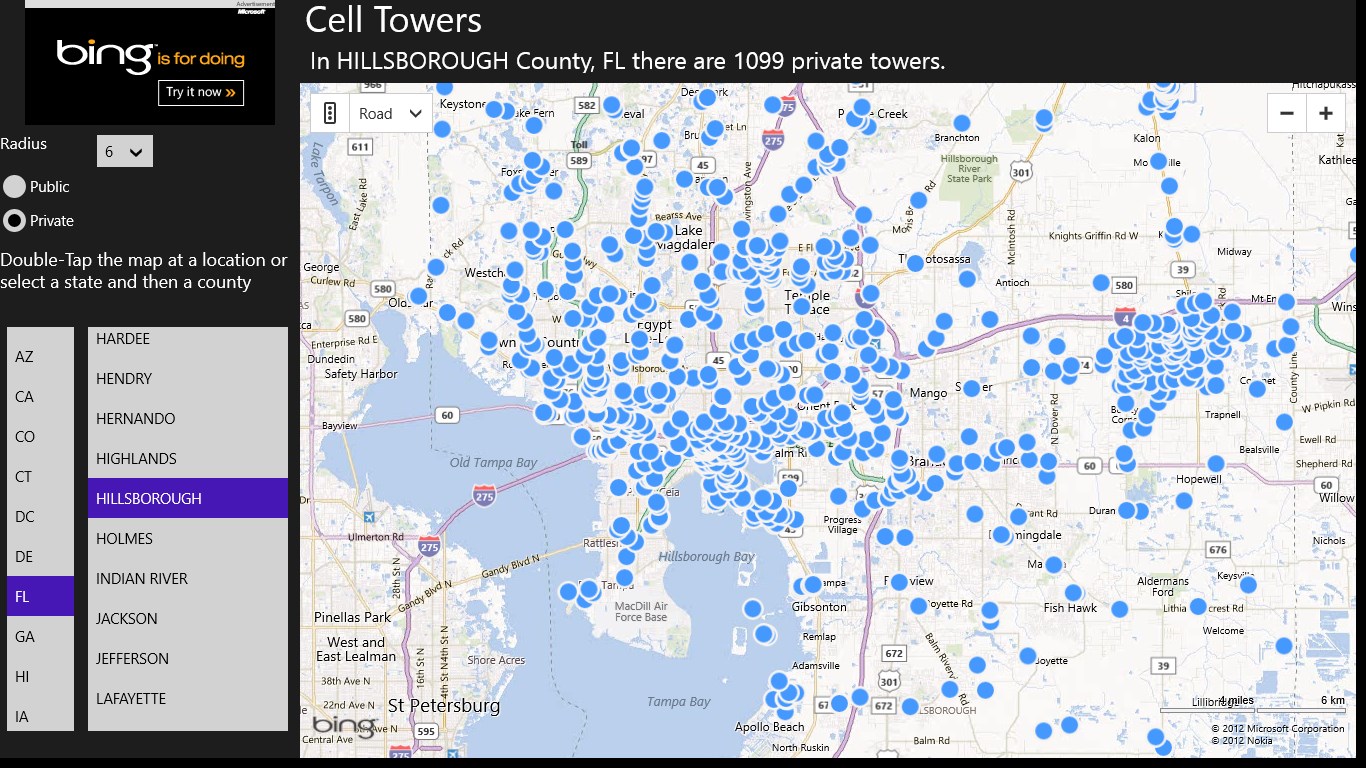Pick CO in the state list
Image resolution: width=1366 pixels, height=768 pixels.
tap(40, 437)
